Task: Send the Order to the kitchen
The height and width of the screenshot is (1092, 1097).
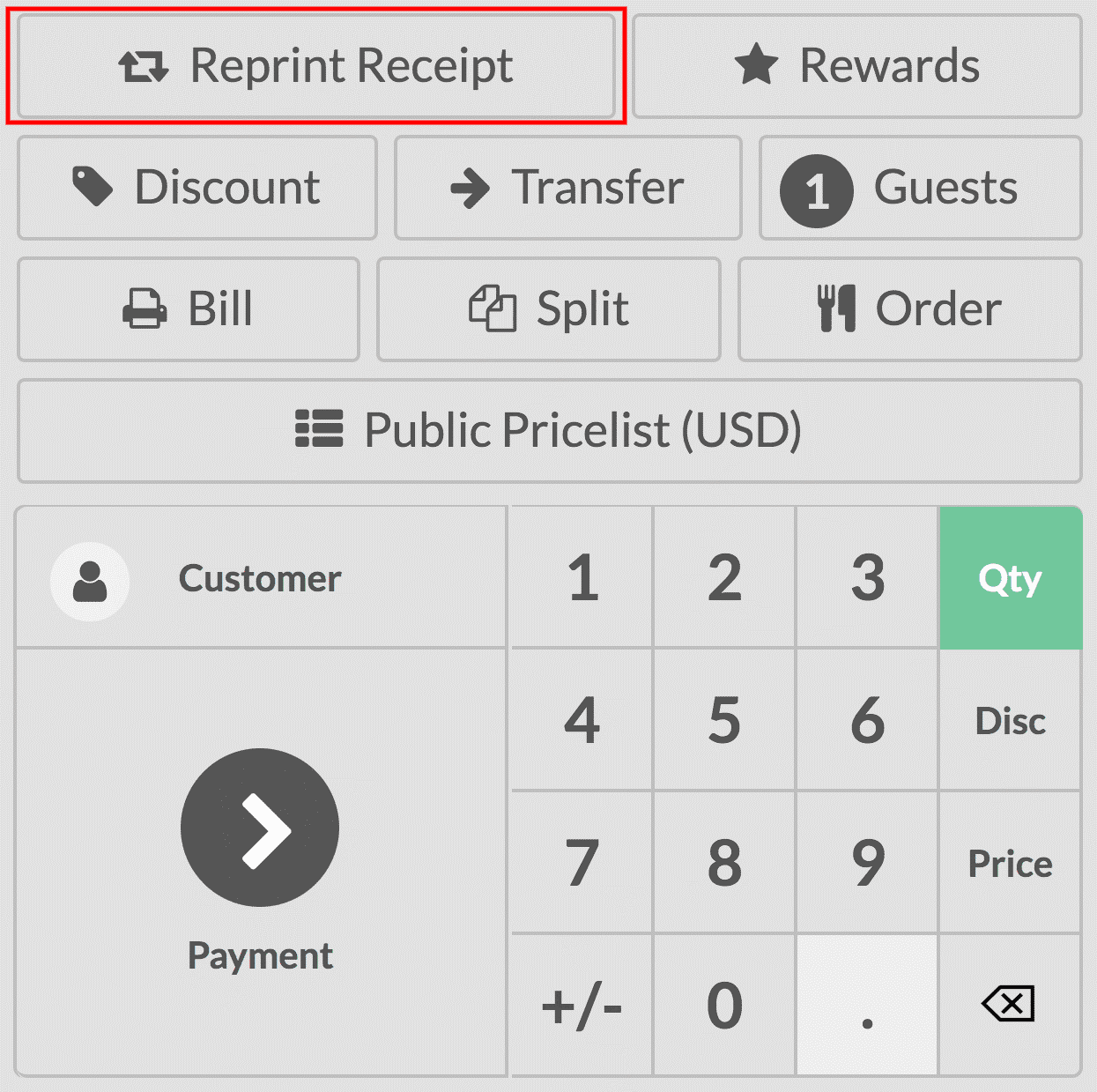Action: (909, 309)
